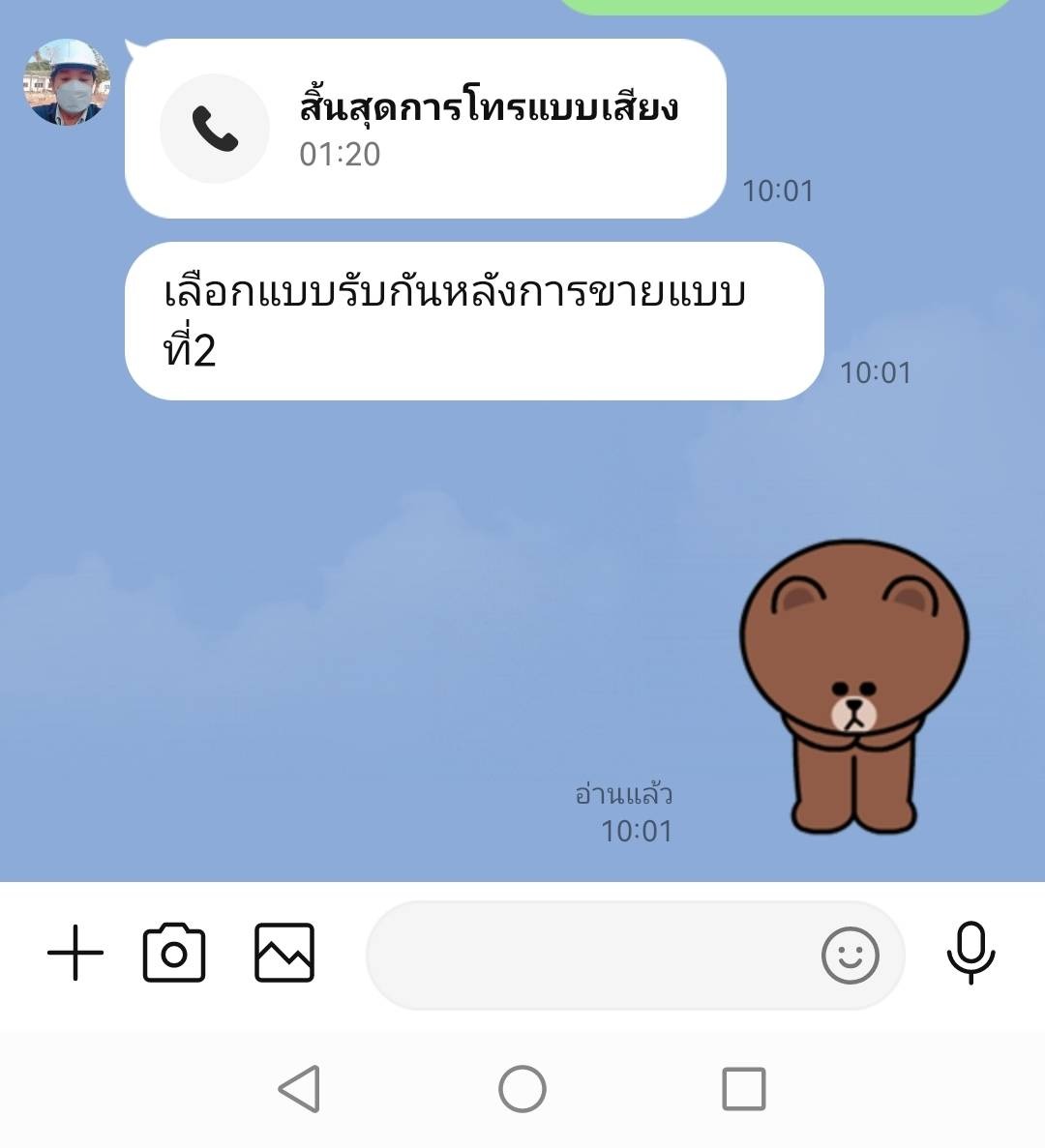Go to the home screen
Screen dimensions: 1045x1148
click(522, 1089)
